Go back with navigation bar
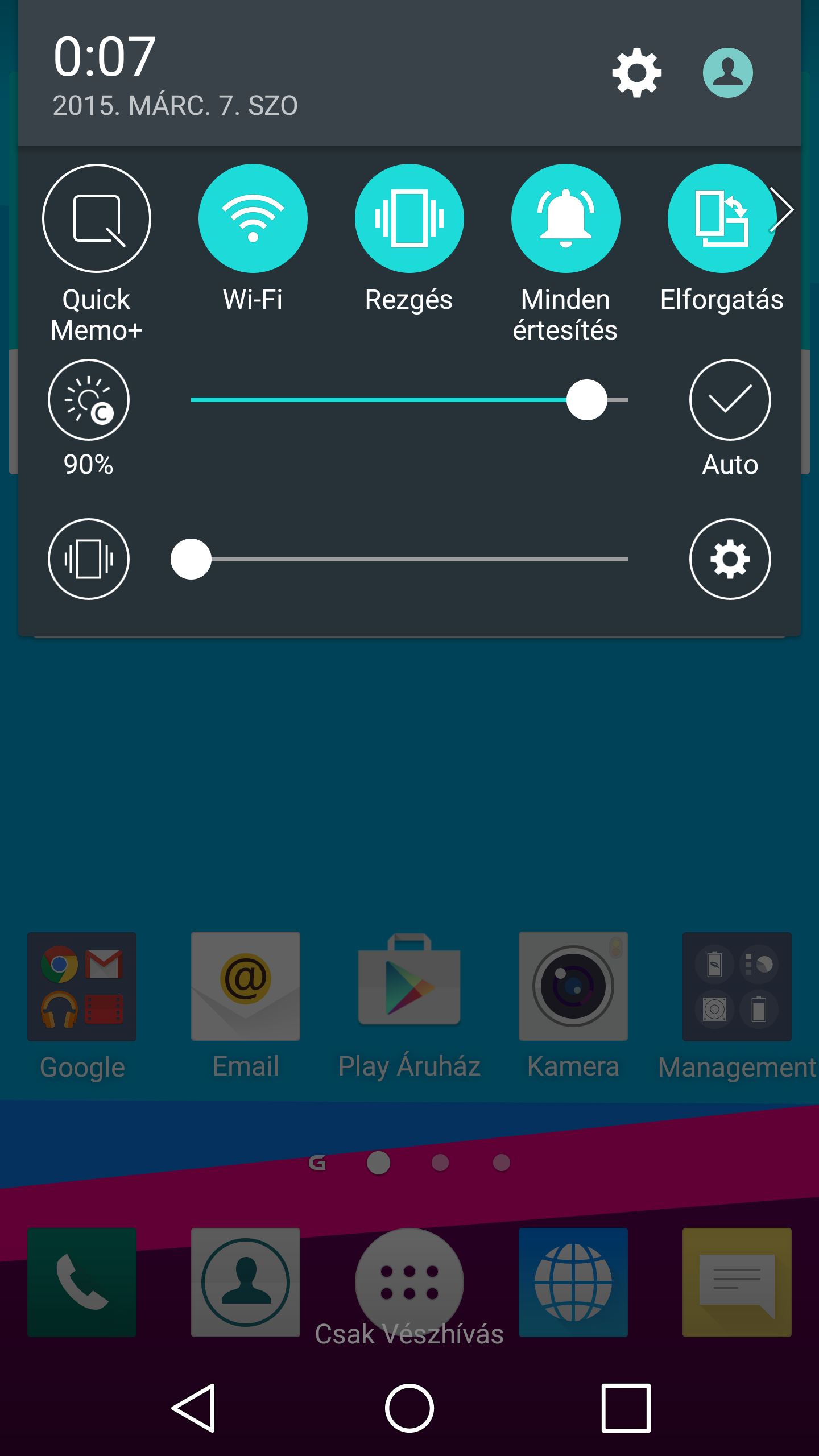Screen dimensions: 819x1456 195,1408
